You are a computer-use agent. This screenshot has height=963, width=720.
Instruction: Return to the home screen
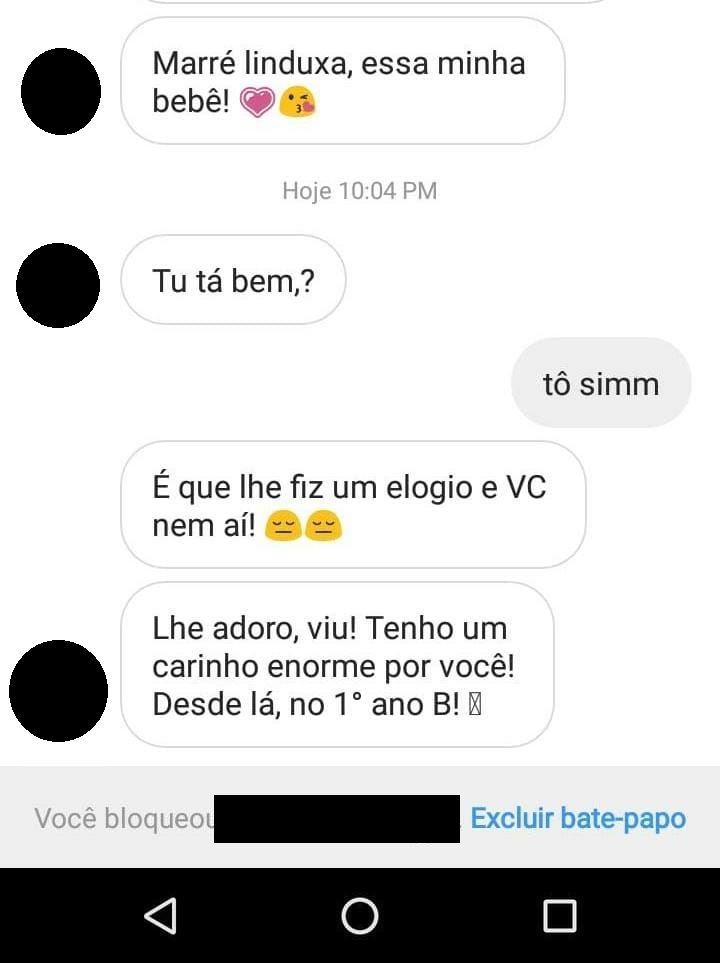pyautogui.click(x=360, y=915)
